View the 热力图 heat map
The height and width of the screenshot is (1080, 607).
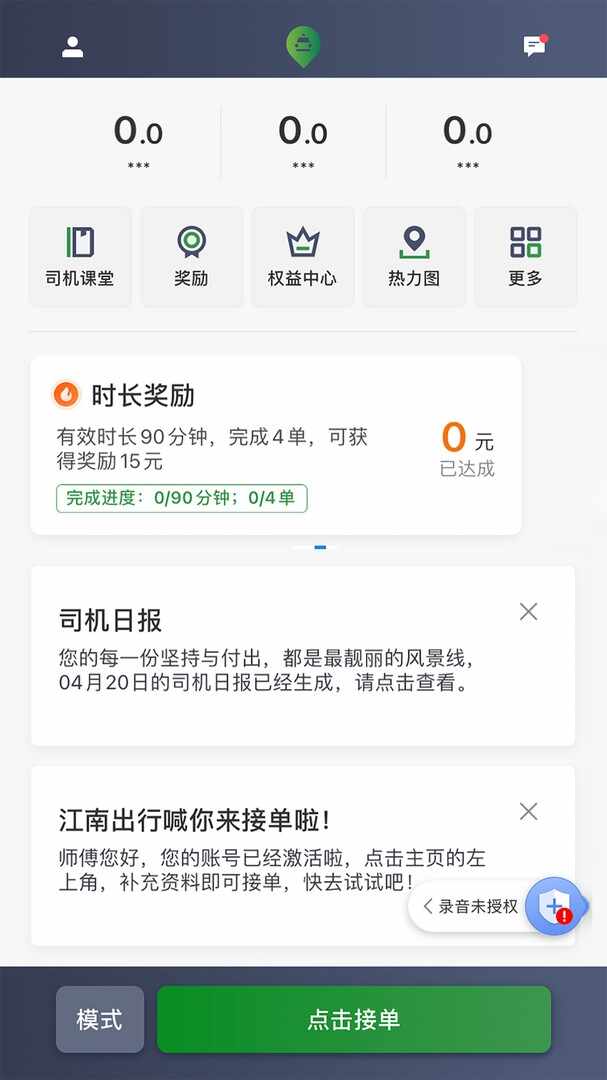pyautogui.click(x=414, y=256)
